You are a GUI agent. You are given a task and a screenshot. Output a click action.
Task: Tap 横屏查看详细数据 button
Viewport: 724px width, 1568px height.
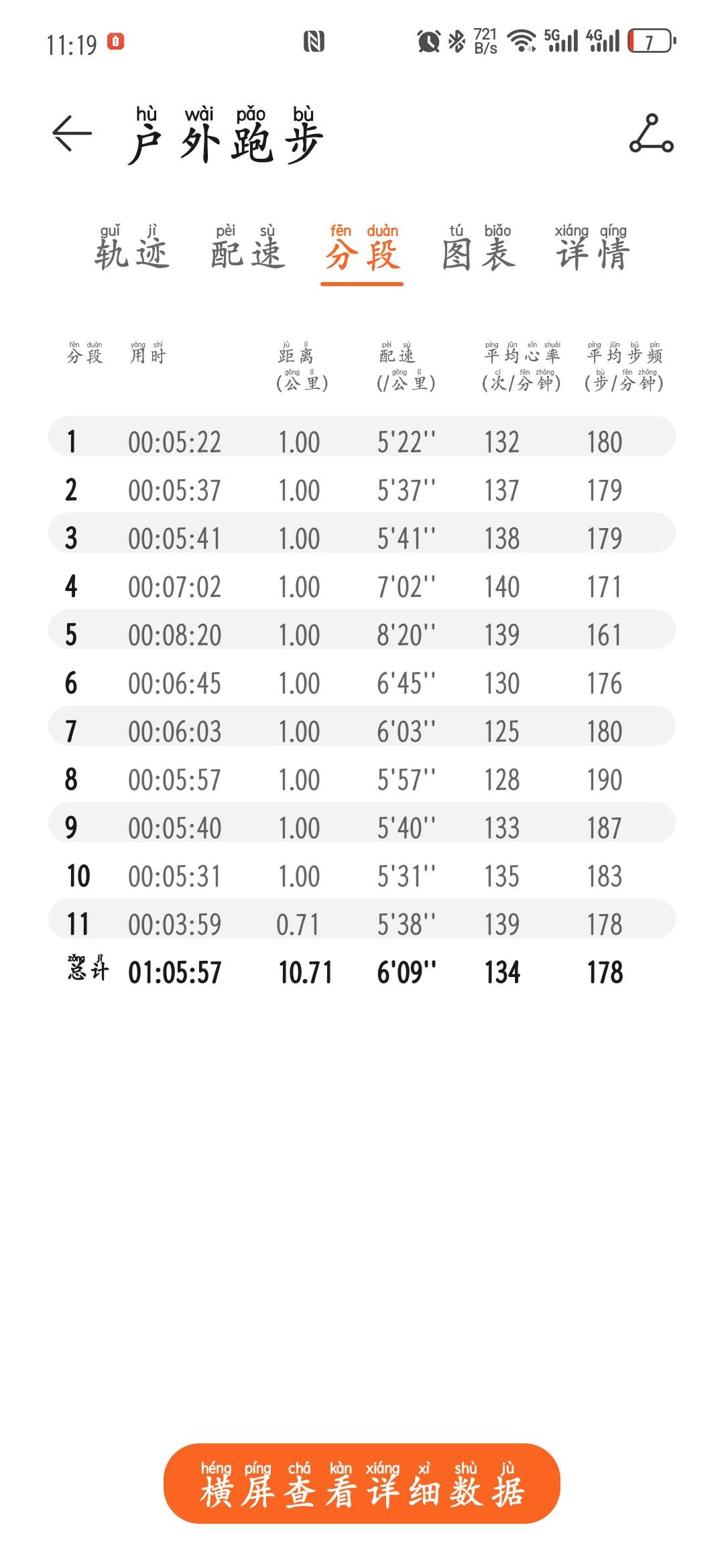click(362, 1483)
